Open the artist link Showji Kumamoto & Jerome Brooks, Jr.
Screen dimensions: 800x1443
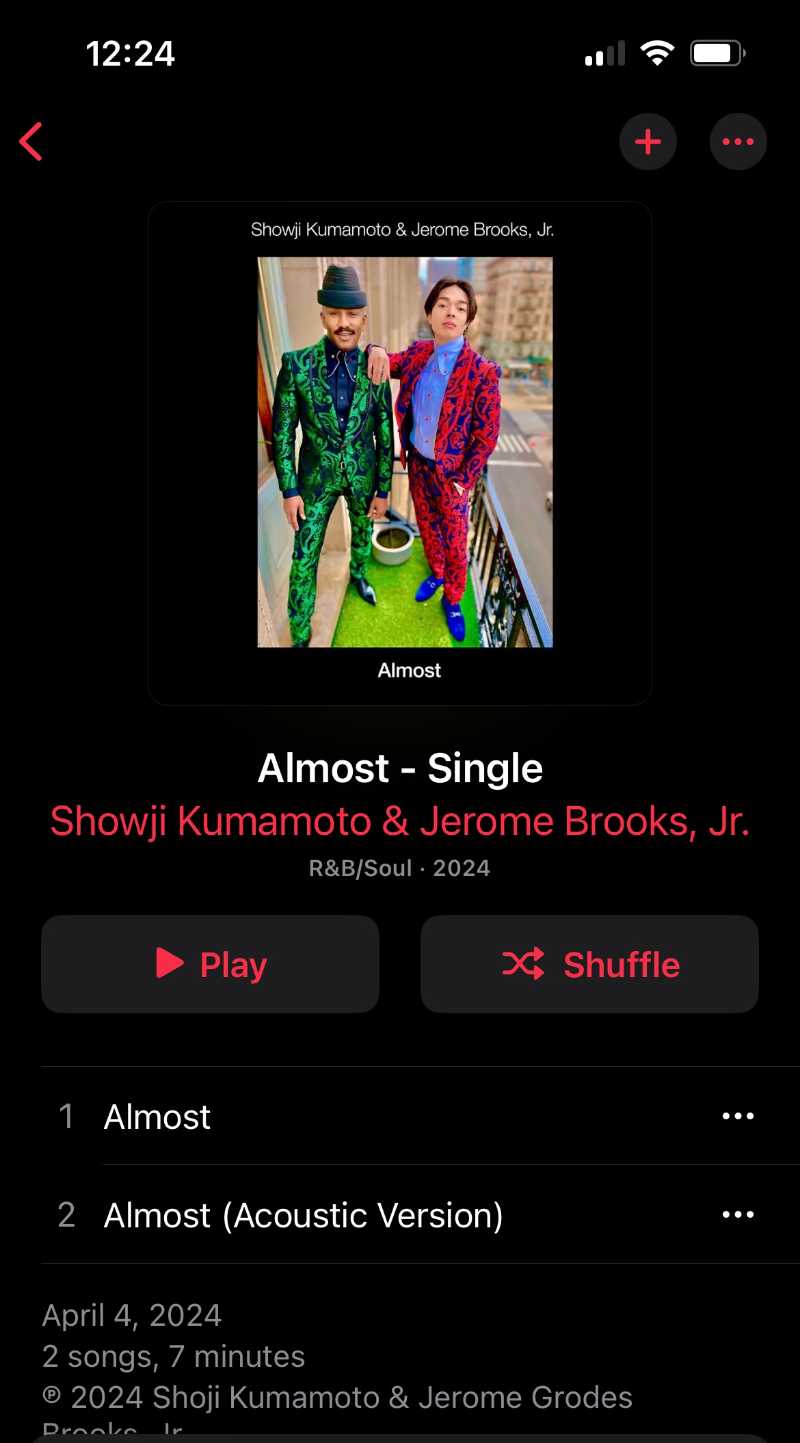[x=400, y=821]
